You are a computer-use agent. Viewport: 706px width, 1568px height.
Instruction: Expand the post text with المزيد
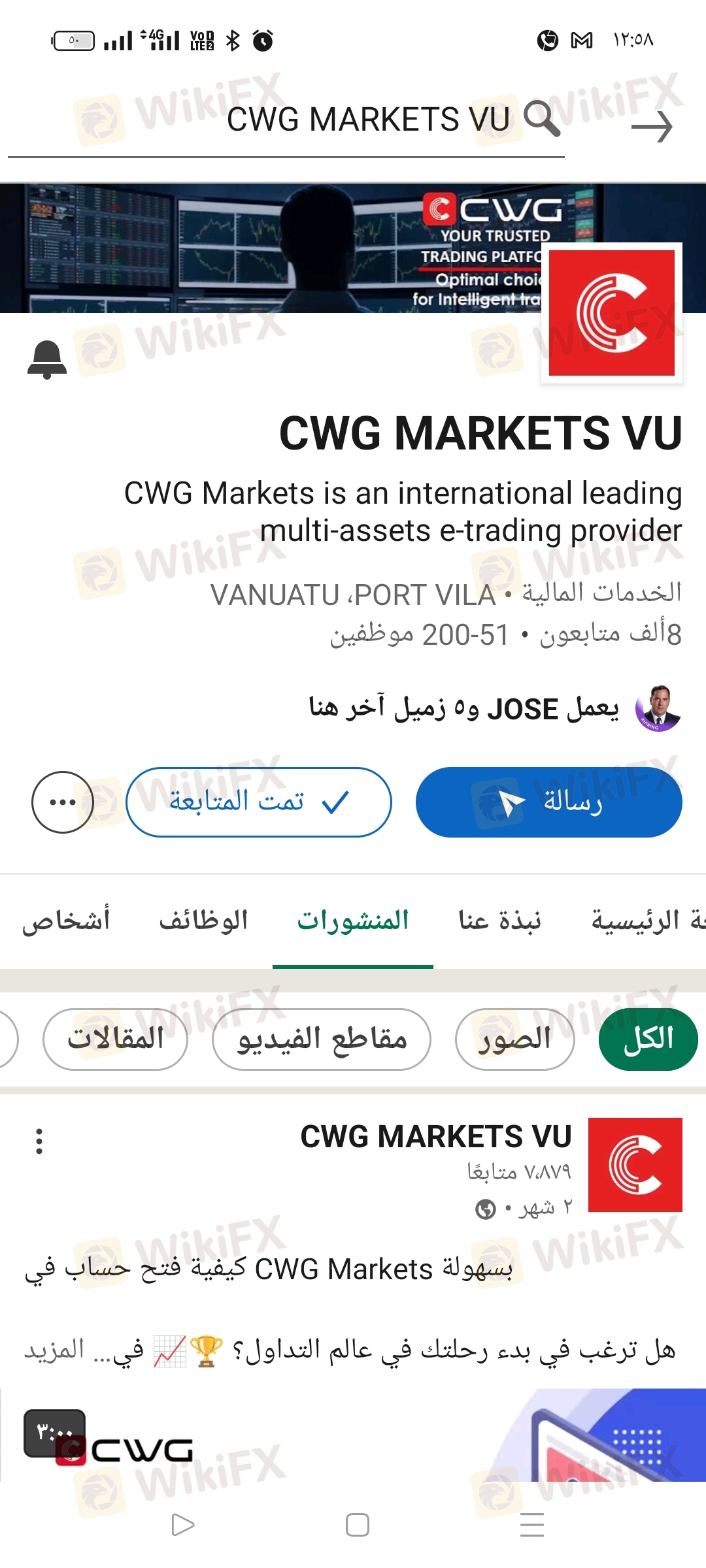pyautogui.click(x=54, y=1349)
